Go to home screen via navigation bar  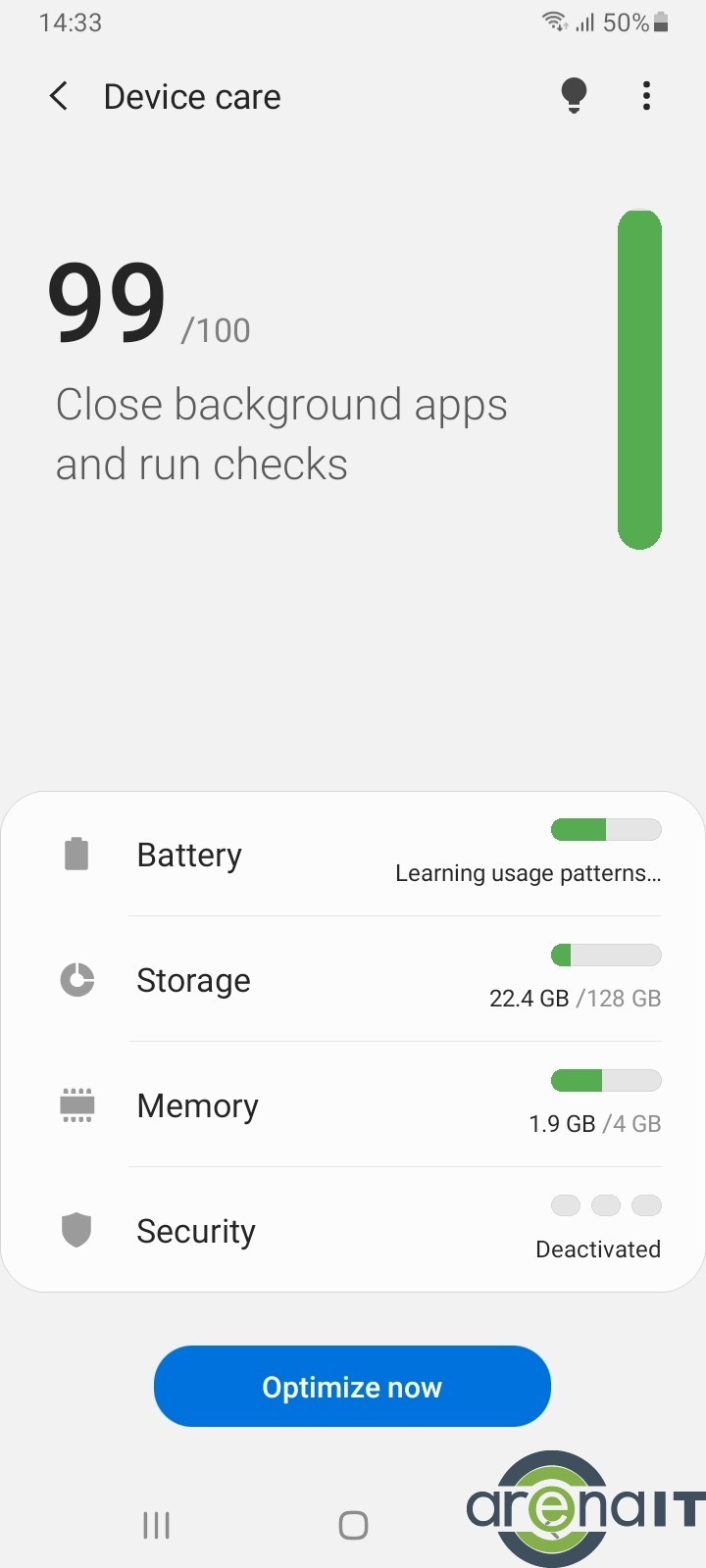tap(353, 1525)
